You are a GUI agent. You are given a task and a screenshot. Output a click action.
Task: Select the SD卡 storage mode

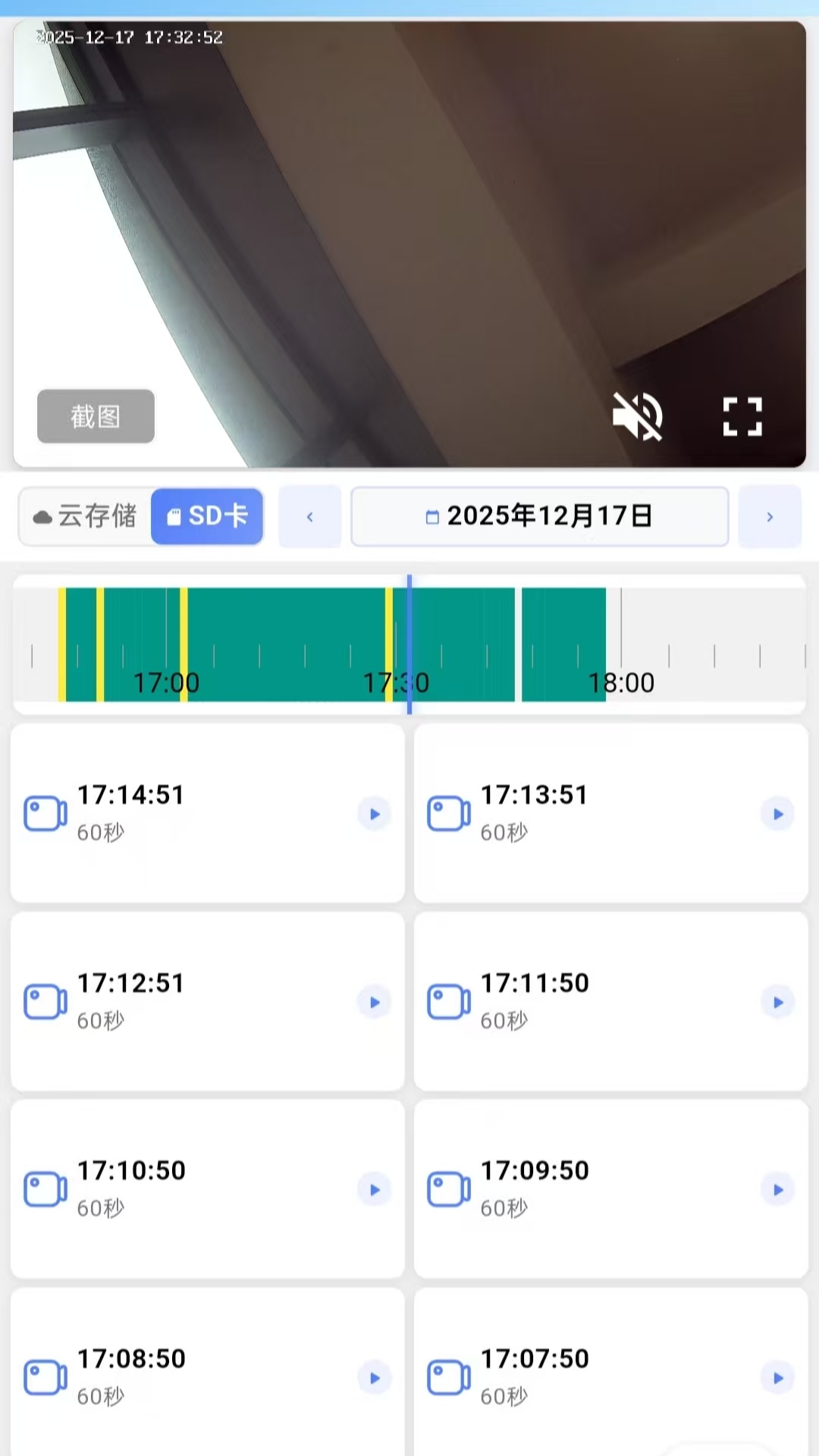(206, 516)
